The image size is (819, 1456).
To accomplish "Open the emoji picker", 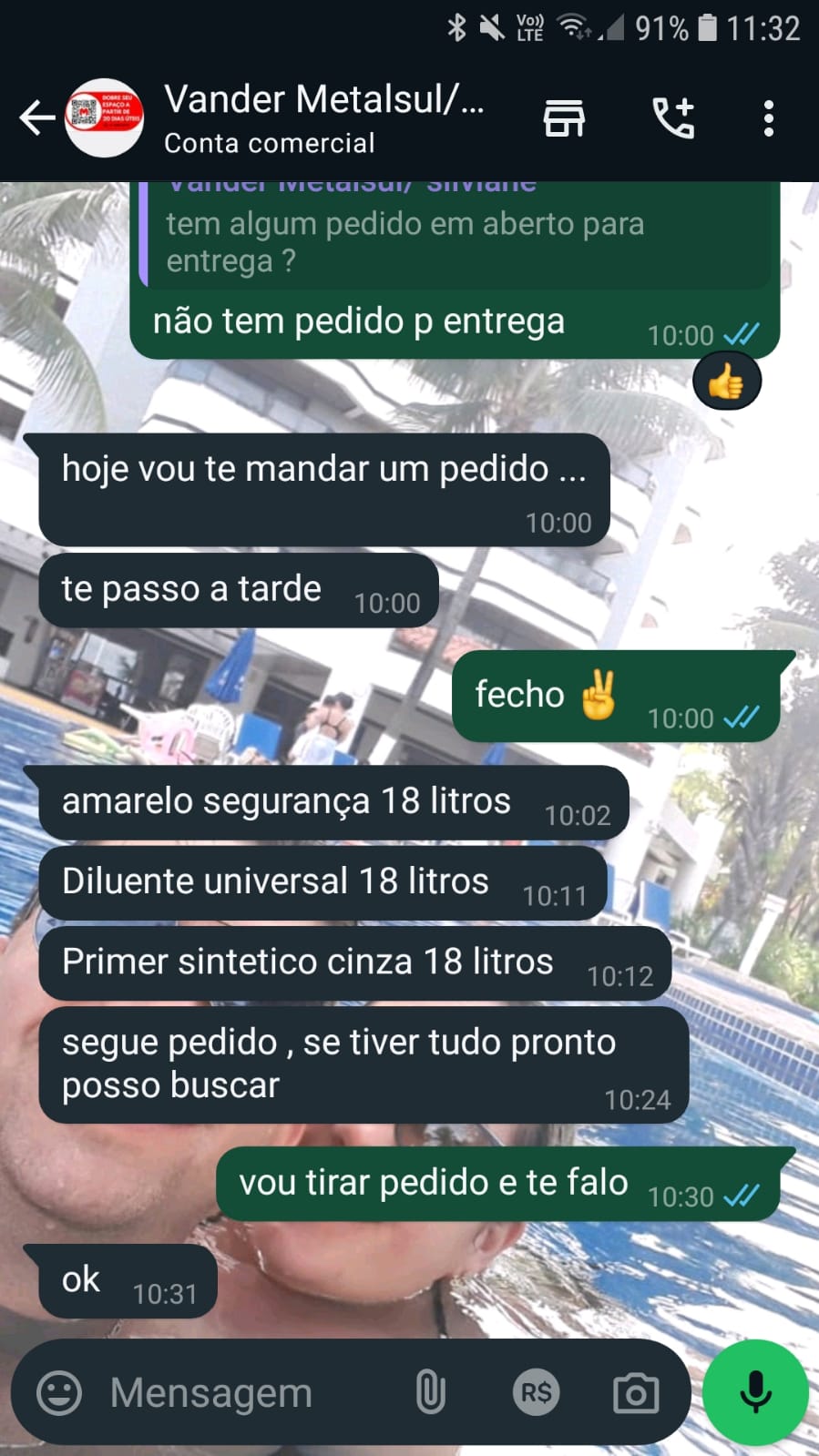I will click(59, 1392).
